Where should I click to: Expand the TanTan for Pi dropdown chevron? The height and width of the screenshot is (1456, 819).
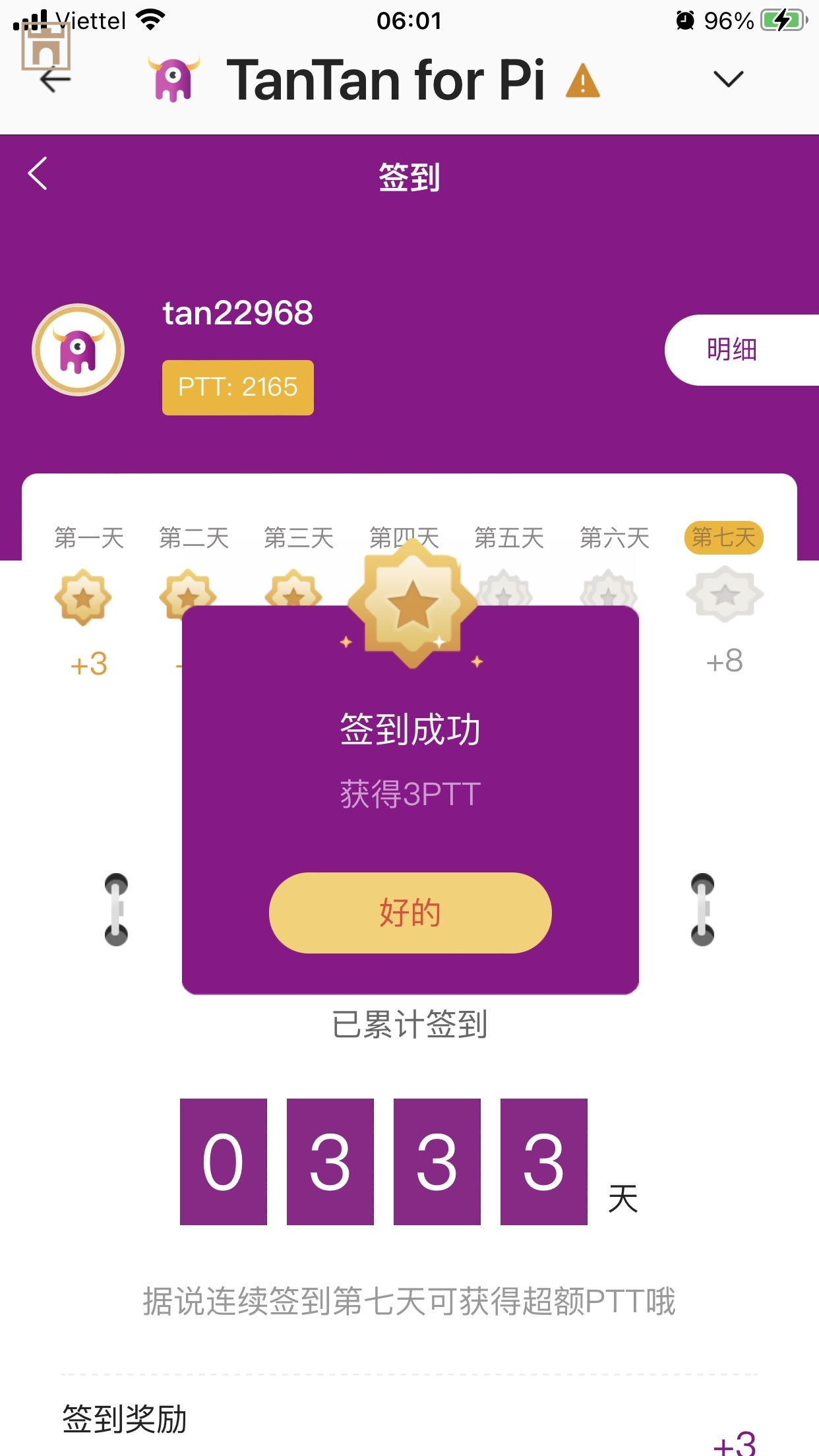click(x=728, y=80)
